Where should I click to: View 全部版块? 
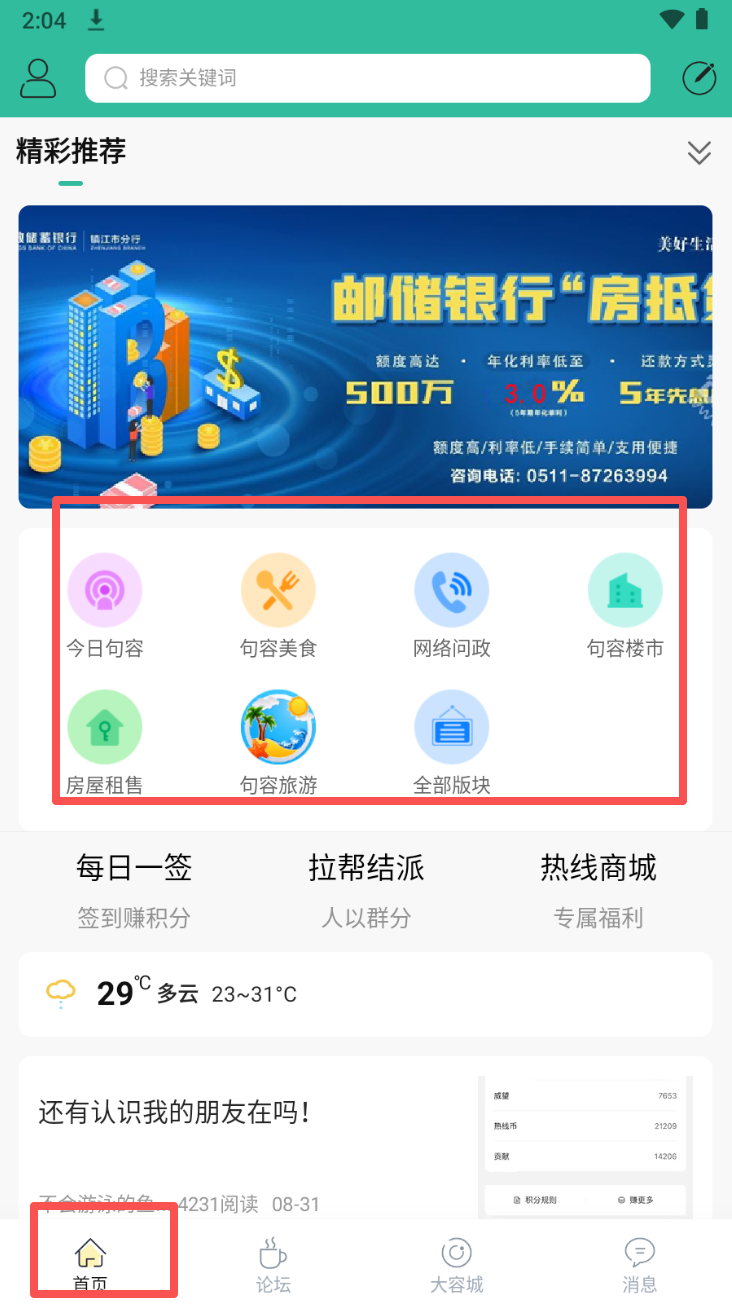click(x=452, y=742)
